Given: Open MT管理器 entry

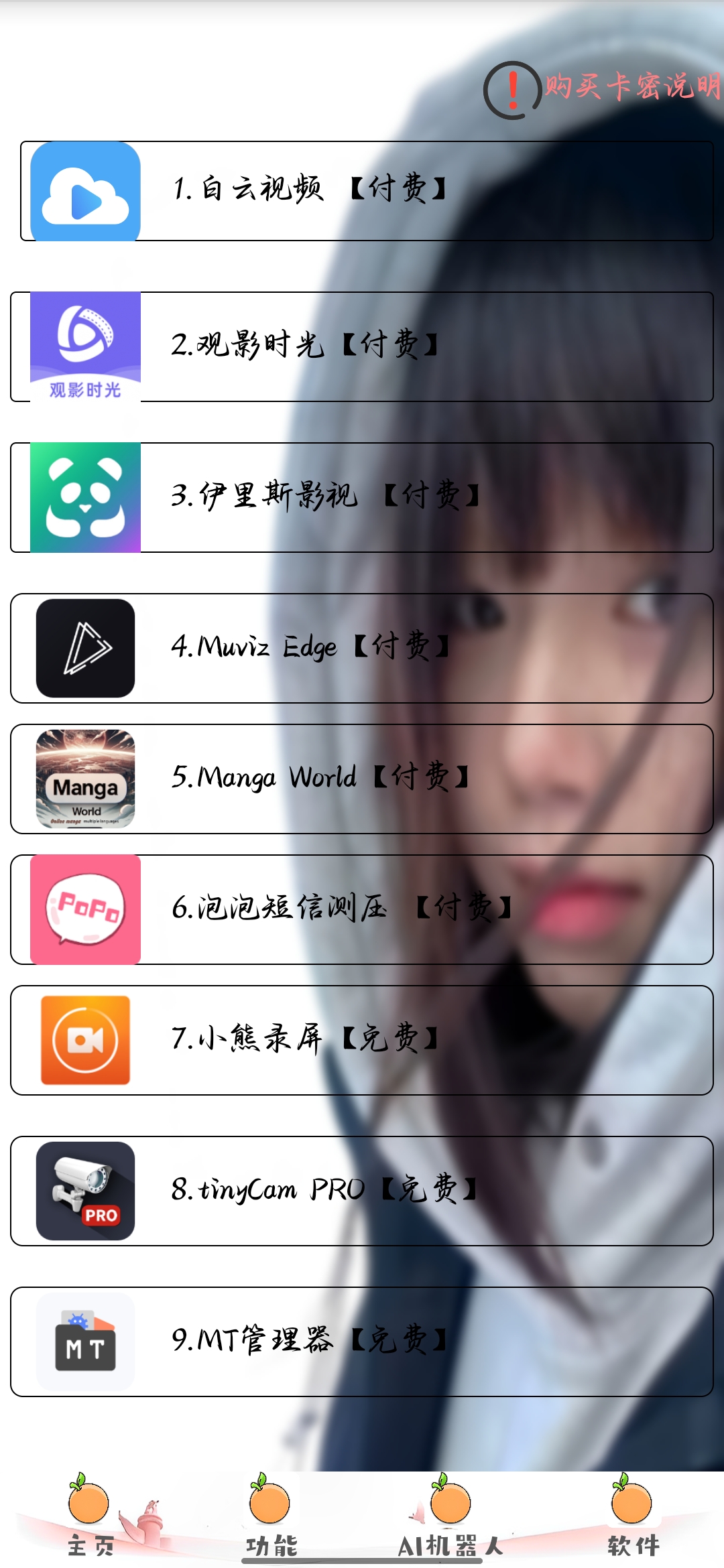Looking at the screenshot, I should pyautogui.click(x=362, y=1342).
